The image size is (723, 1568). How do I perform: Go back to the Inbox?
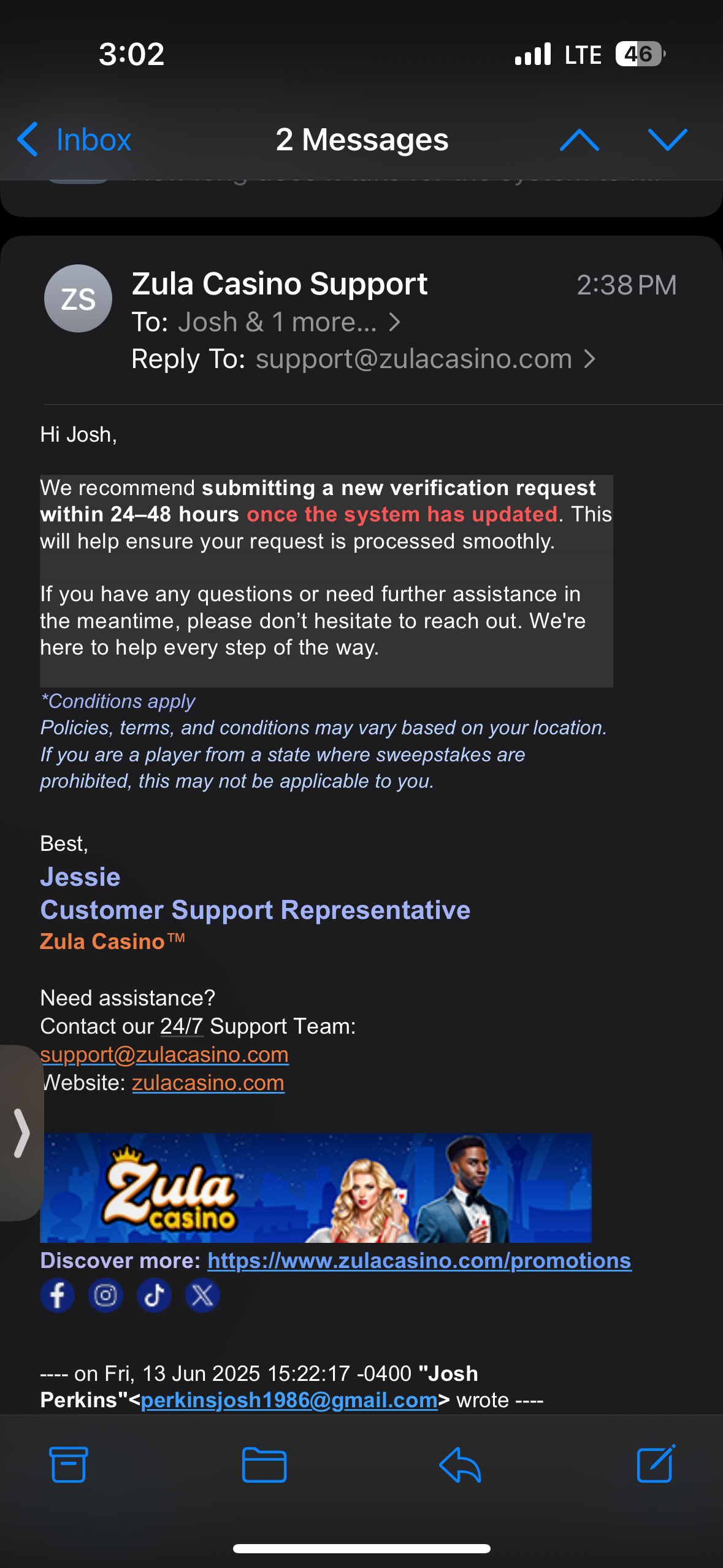point(74,139)
